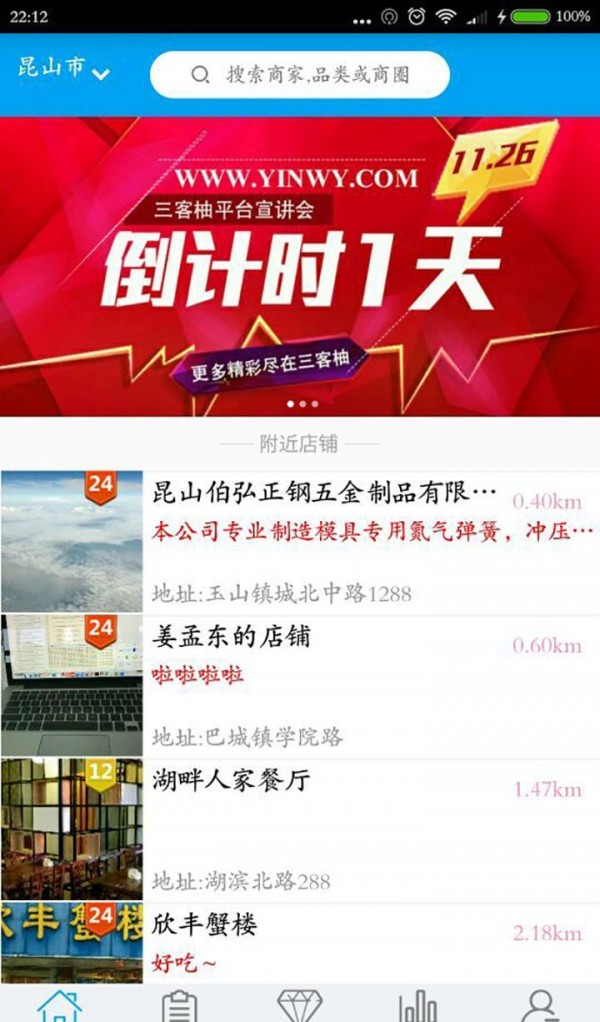Switch to the bar chart tab
The width and height of the screenshot is (600, 1022).
click(418, 1005)
